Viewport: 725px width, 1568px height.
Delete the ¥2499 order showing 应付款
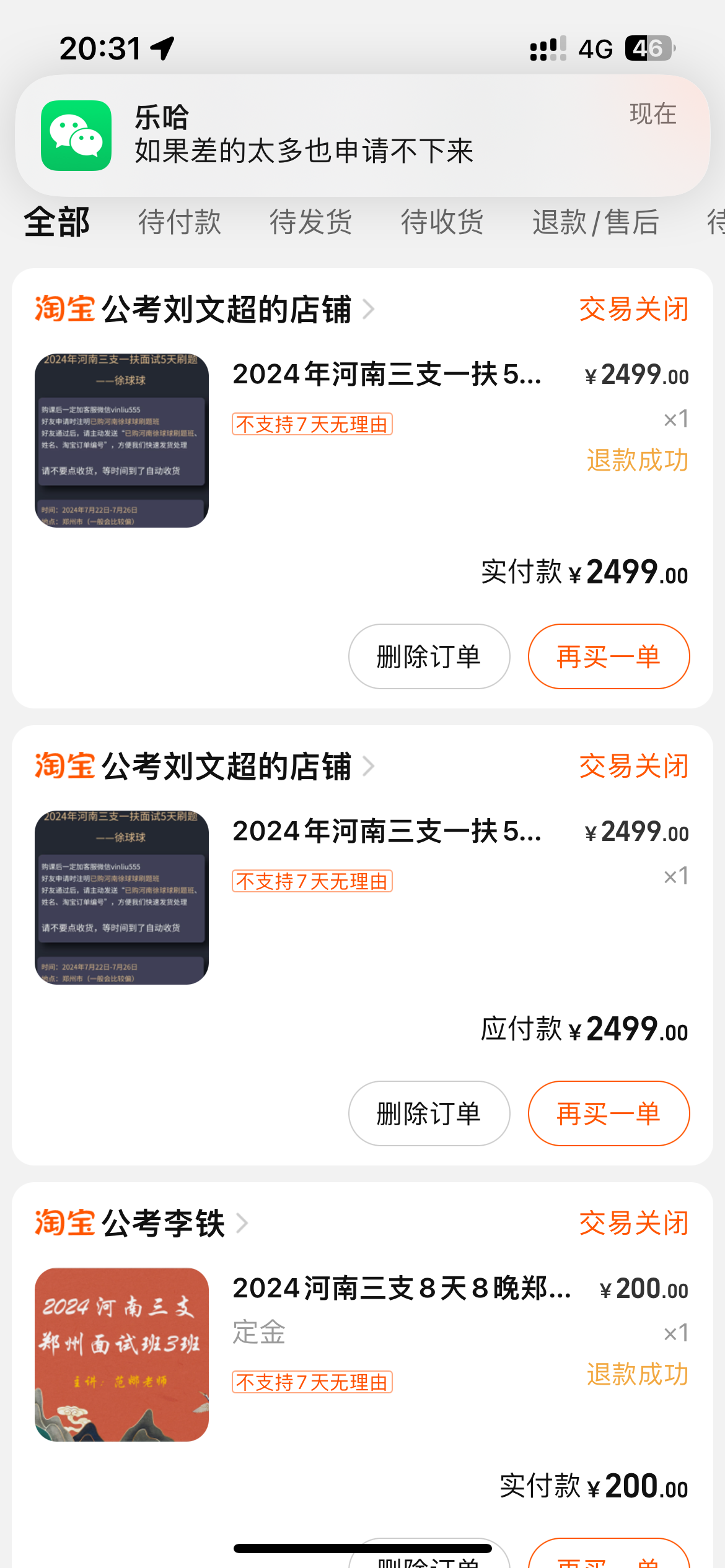pyautogui.click(x=429, y=1113)
